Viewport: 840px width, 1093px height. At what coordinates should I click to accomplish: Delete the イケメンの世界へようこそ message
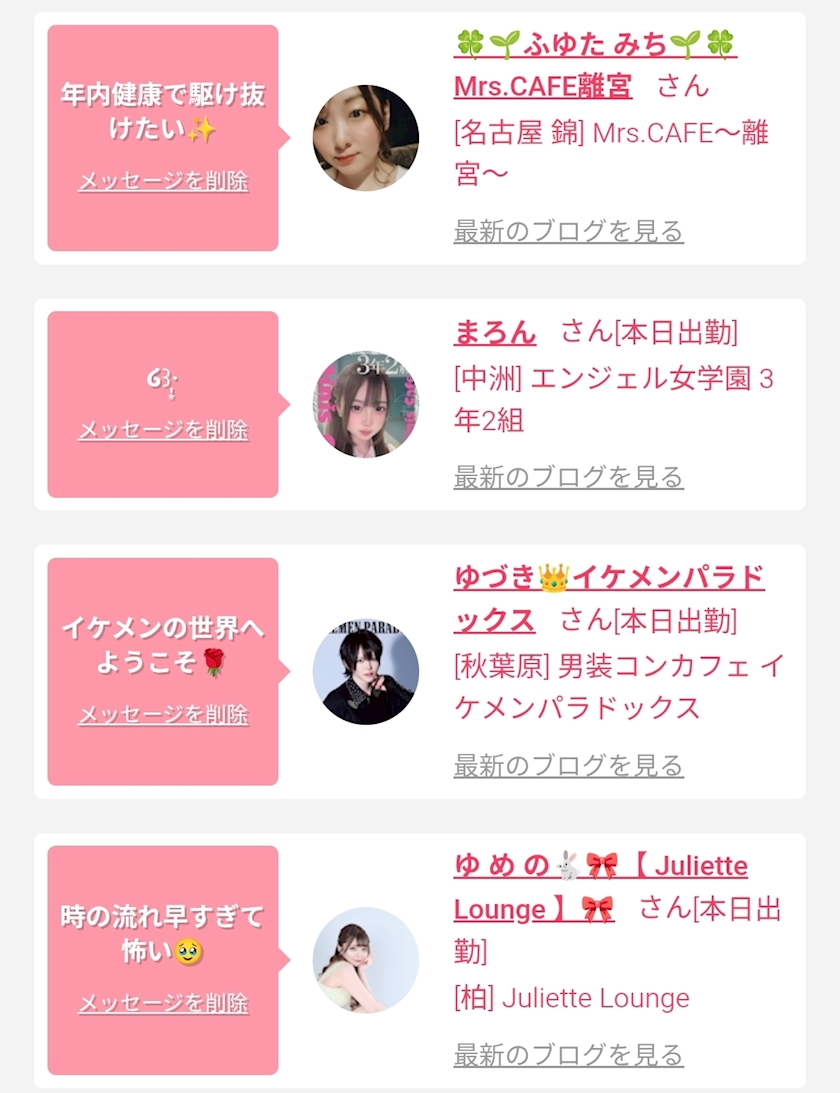pyautogui.click(x=163, y=714)
